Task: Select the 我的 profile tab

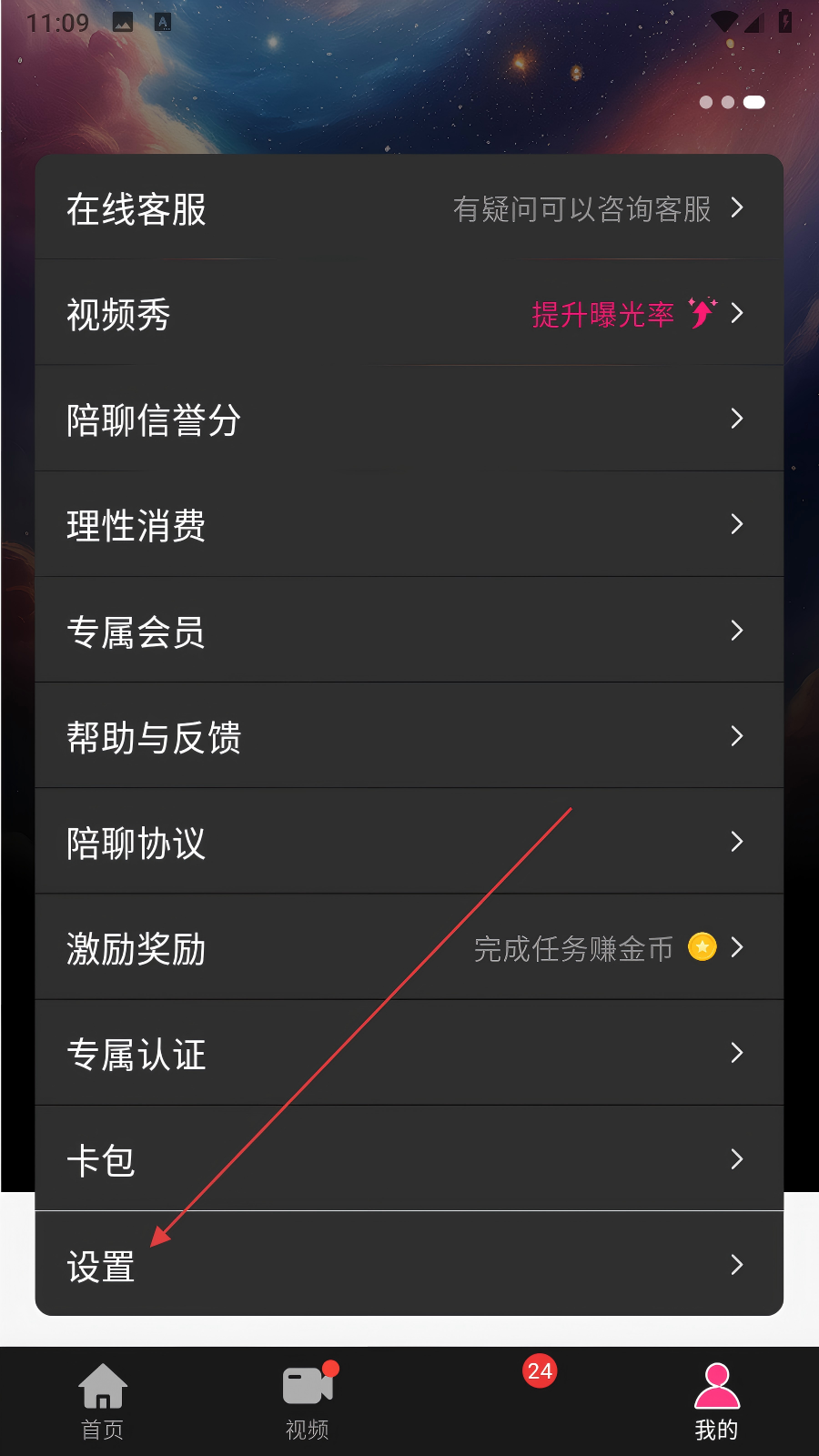Action: coord(717,1401)
